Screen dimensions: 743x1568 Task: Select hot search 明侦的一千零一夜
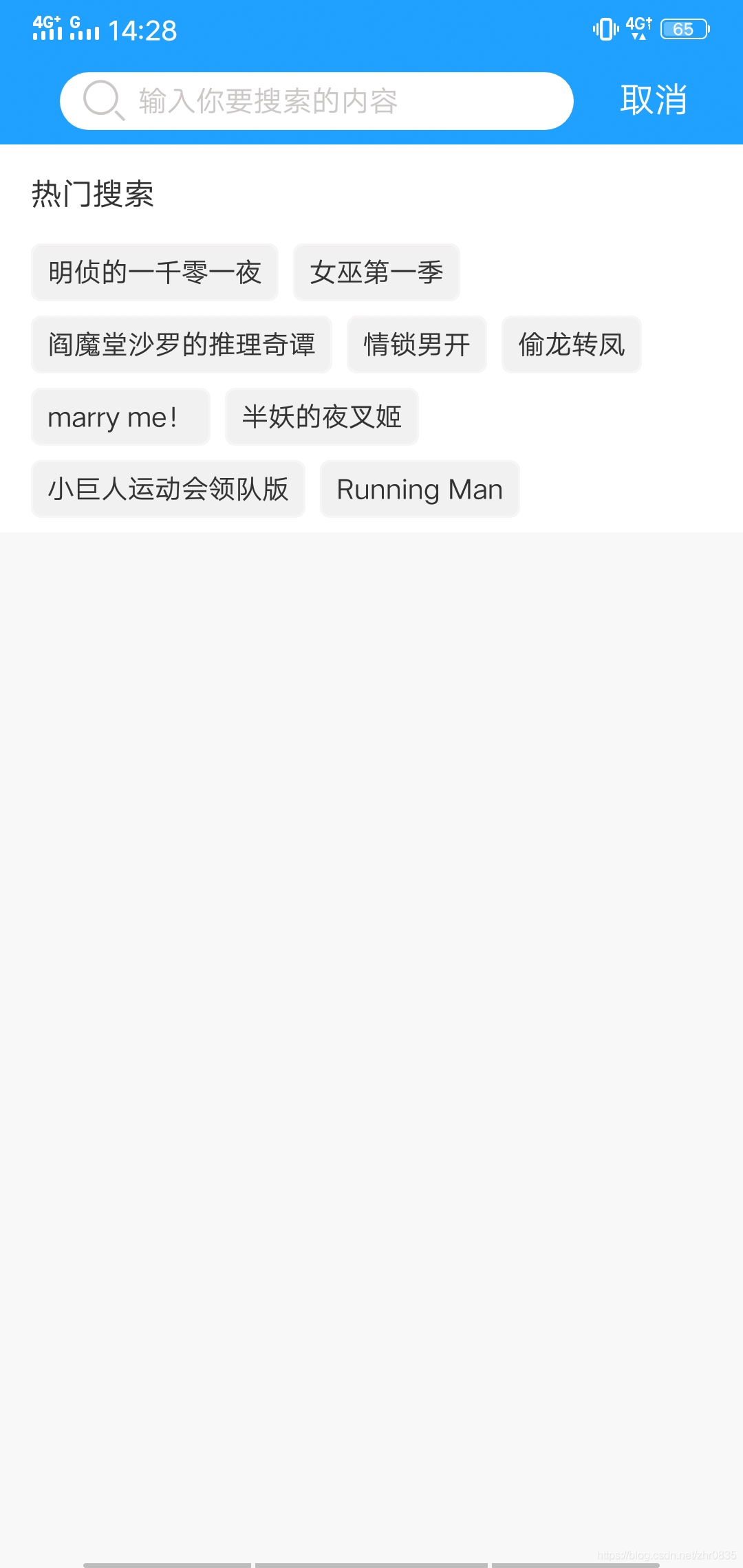(155, 272)
